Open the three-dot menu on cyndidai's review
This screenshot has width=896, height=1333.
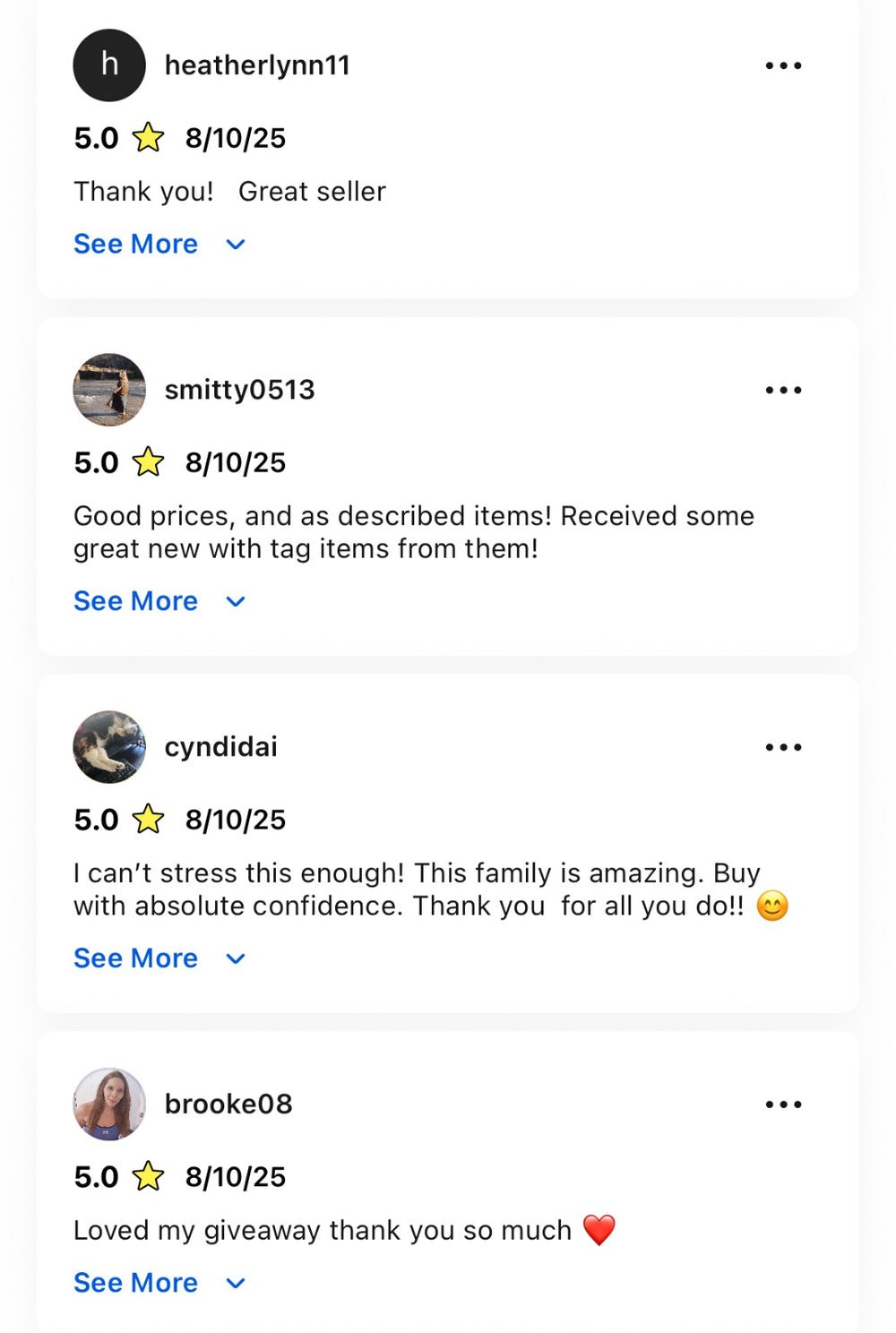tap(783, 747)
